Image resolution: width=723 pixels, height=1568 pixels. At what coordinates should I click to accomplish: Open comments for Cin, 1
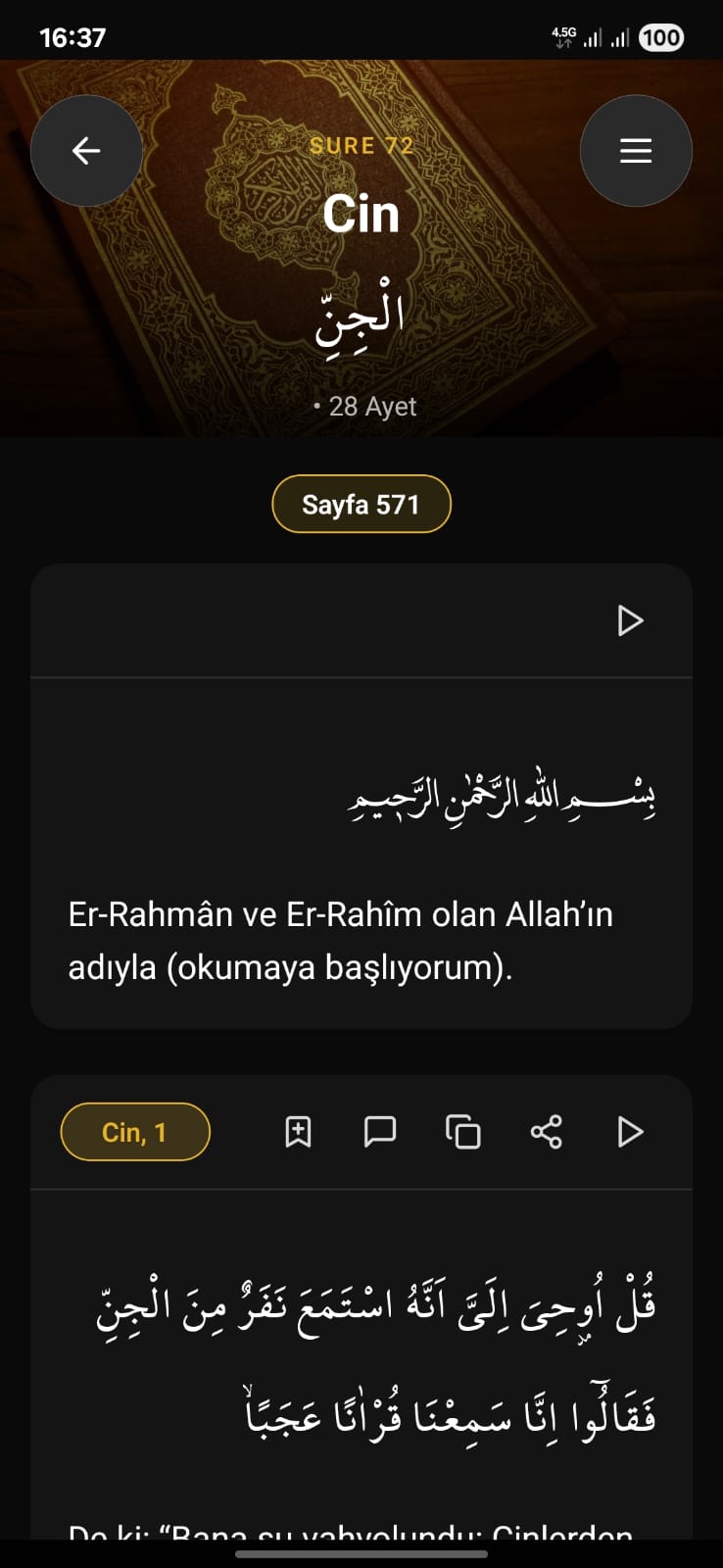[380, 1132]
